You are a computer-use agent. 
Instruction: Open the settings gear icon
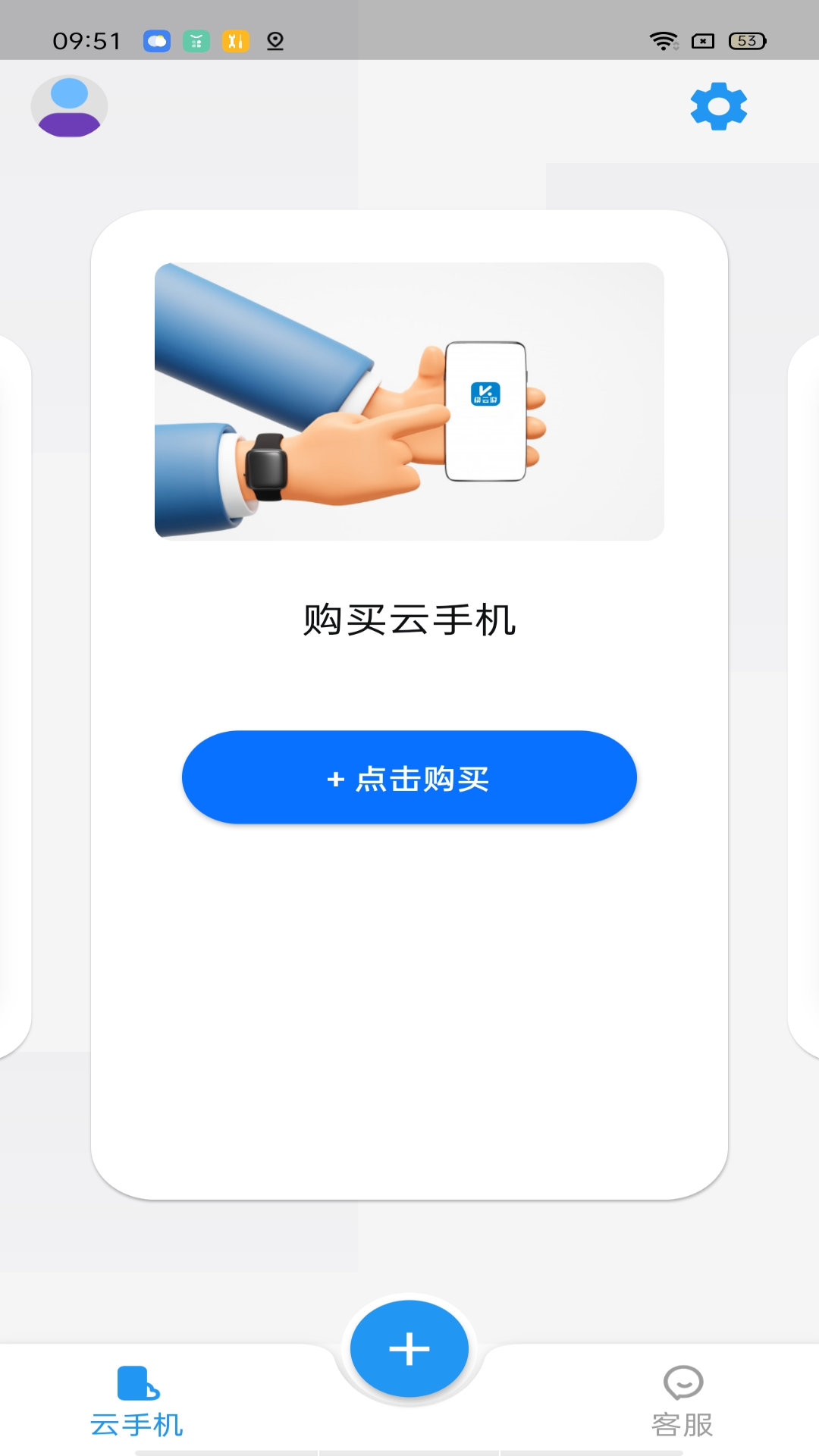click(717, 106)
